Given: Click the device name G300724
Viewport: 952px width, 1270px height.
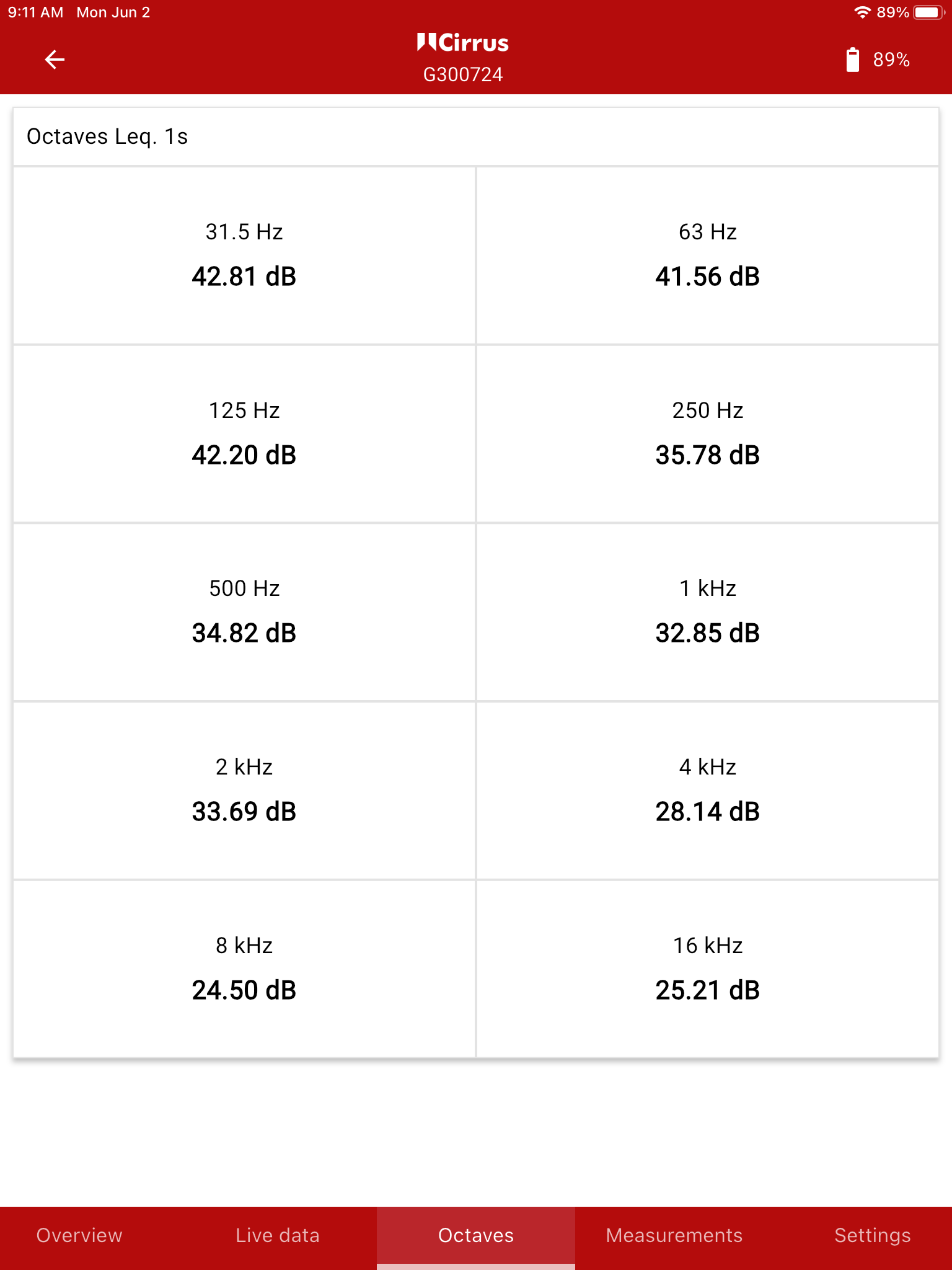Looking at the screenshot, I should click(x=464, y=74).
